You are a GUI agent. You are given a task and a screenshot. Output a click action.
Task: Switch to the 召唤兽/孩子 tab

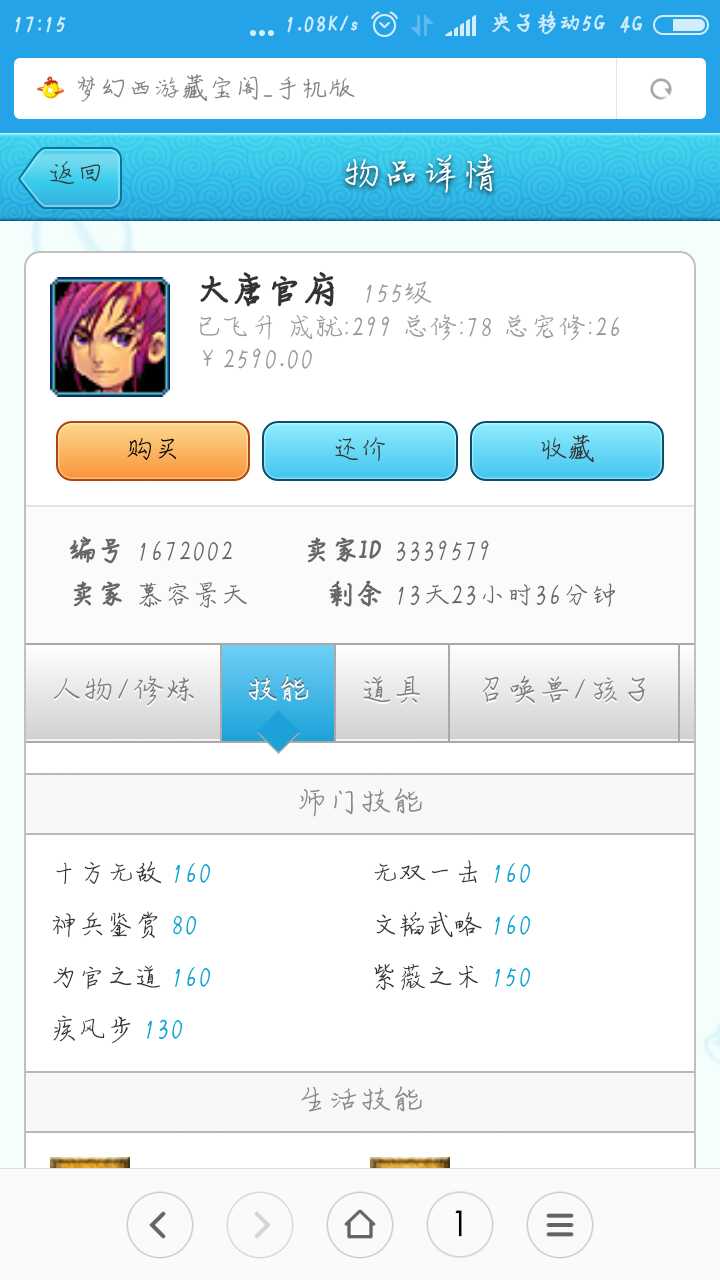564,692
